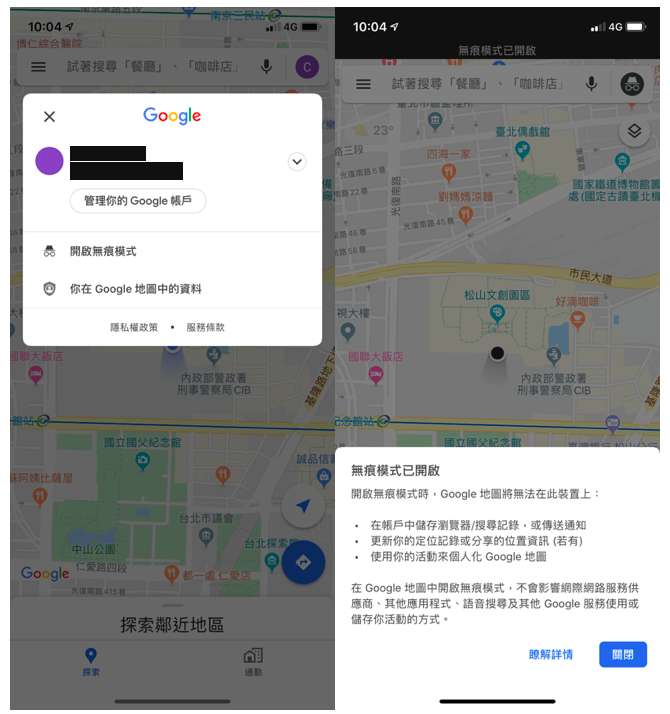670x714 pixels.
Task: Close the Google account dialog
Action: tap(49, 117)
